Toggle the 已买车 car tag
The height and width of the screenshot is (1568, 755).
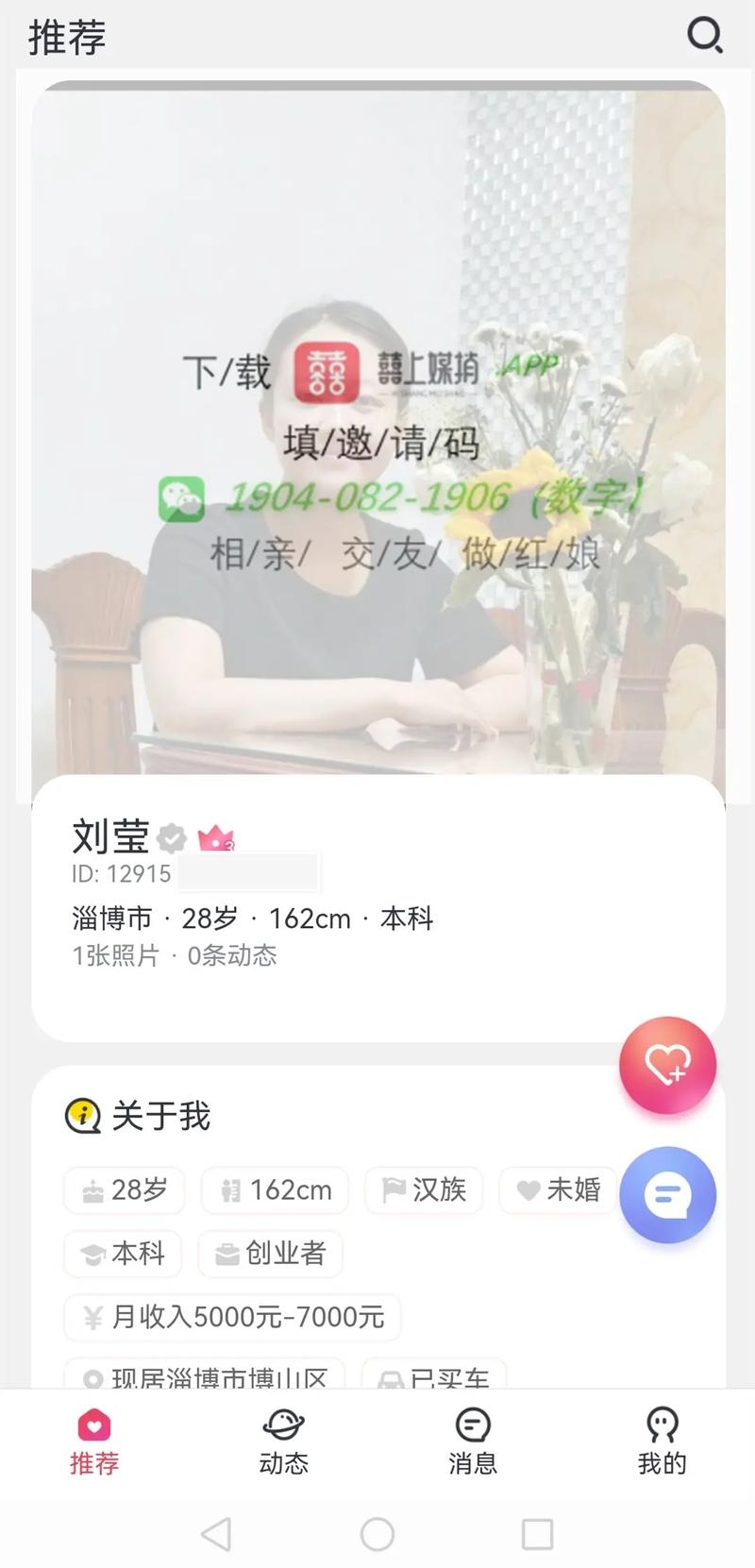click(x=434, y=1376)
